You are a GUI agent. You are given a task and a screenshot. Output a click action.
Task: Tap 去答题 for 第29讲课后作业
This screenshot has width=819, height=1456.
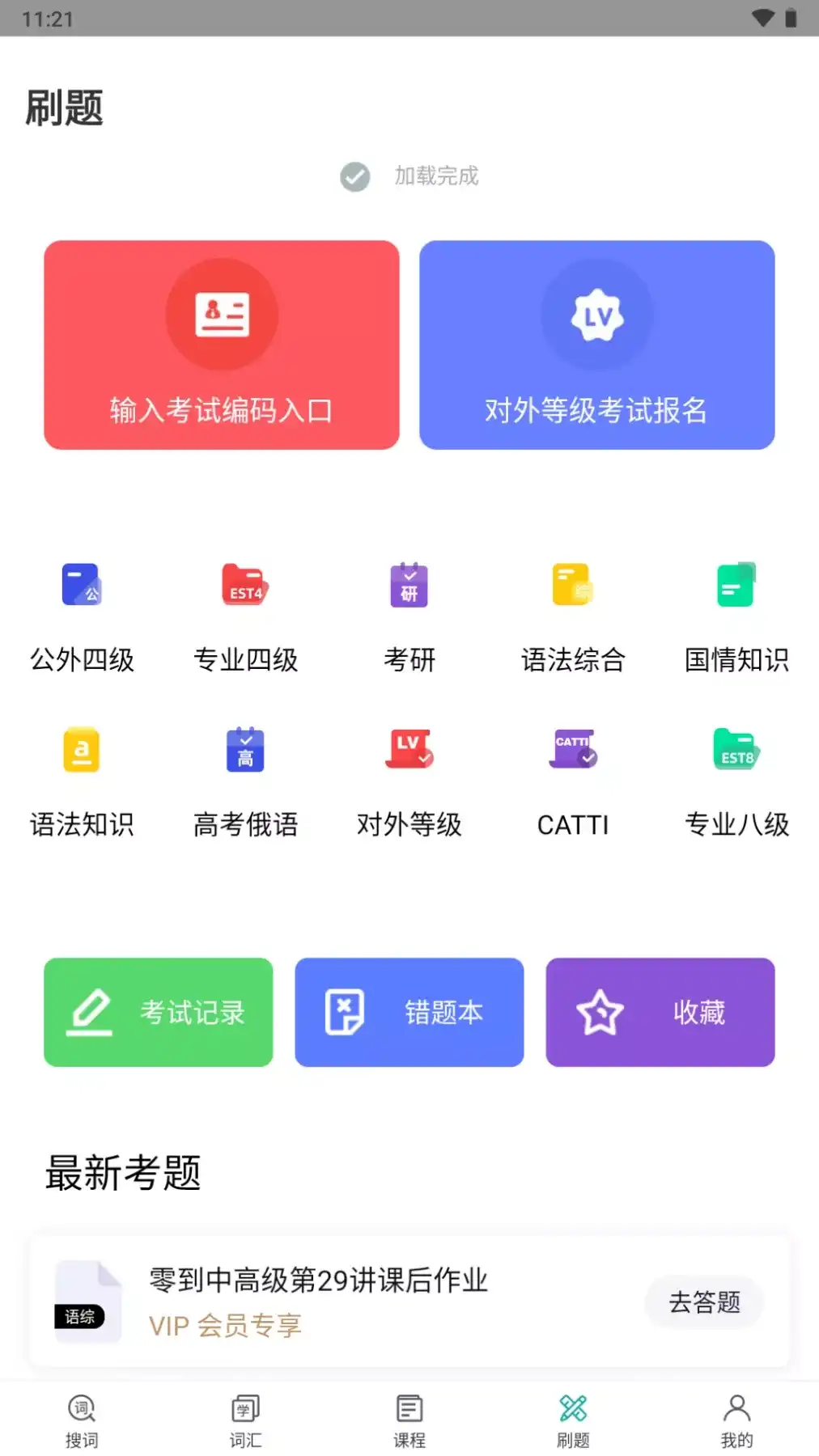coord(704,1302)
